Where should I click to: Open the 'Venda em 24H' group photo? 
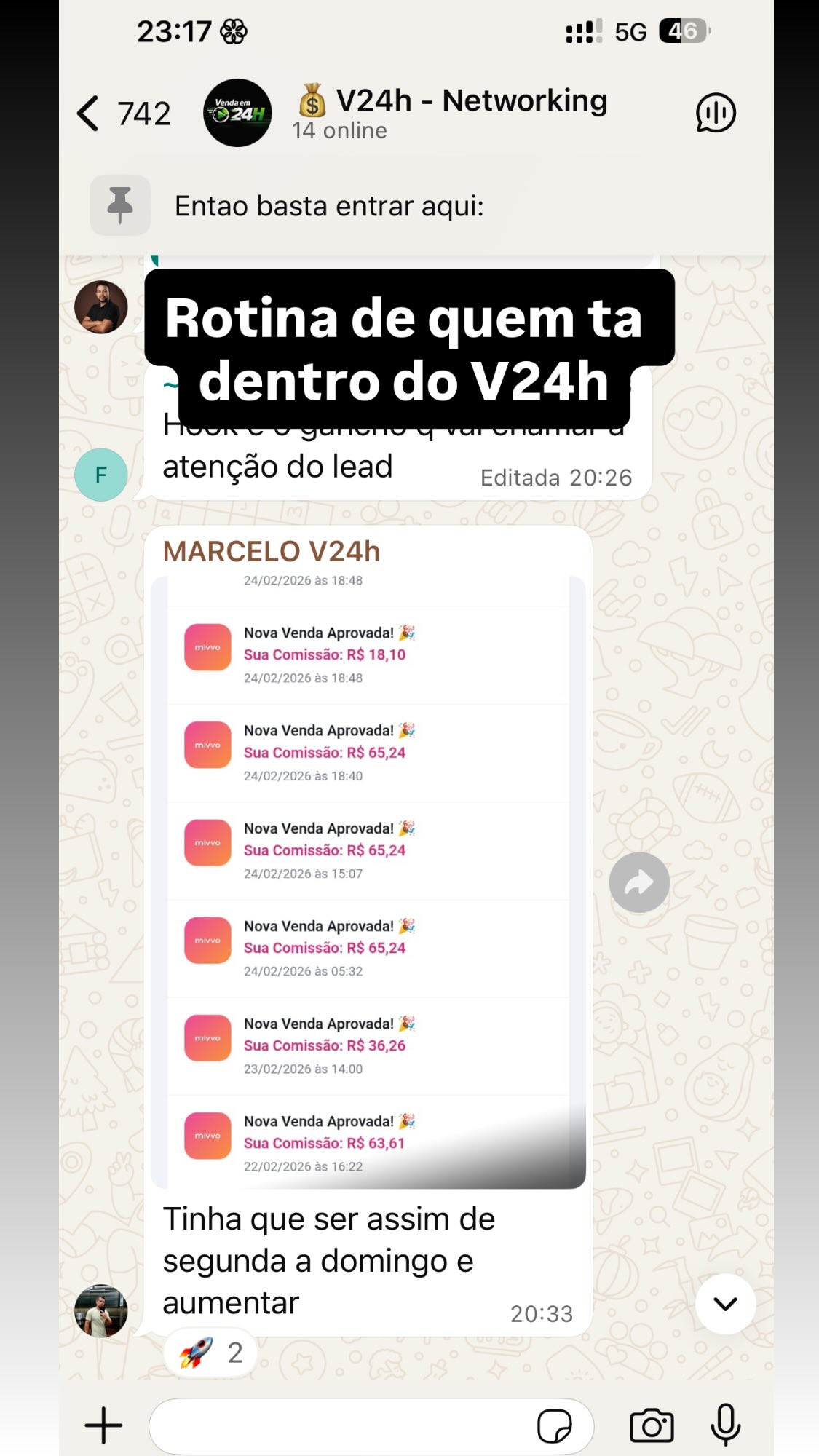pos(237,113)
